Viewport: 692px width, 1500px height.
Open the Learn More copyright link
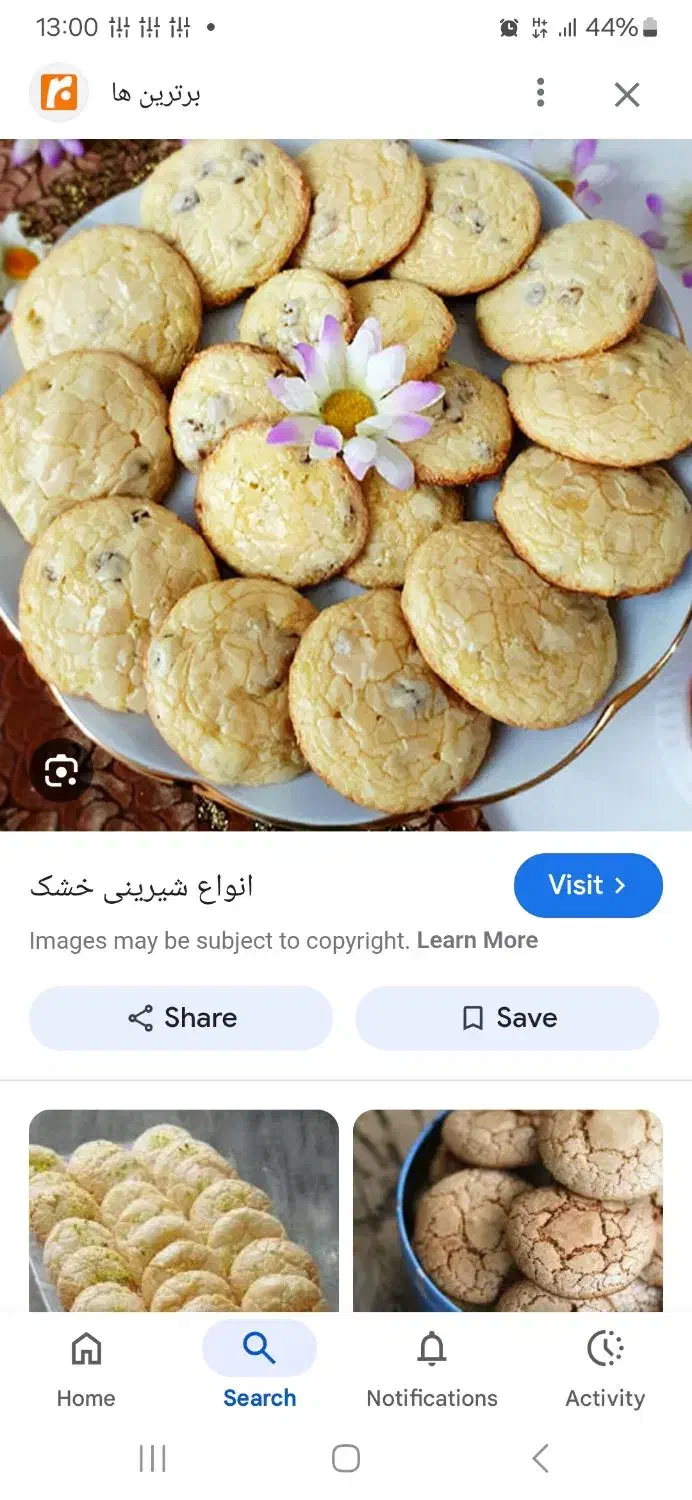pos(477,940)
